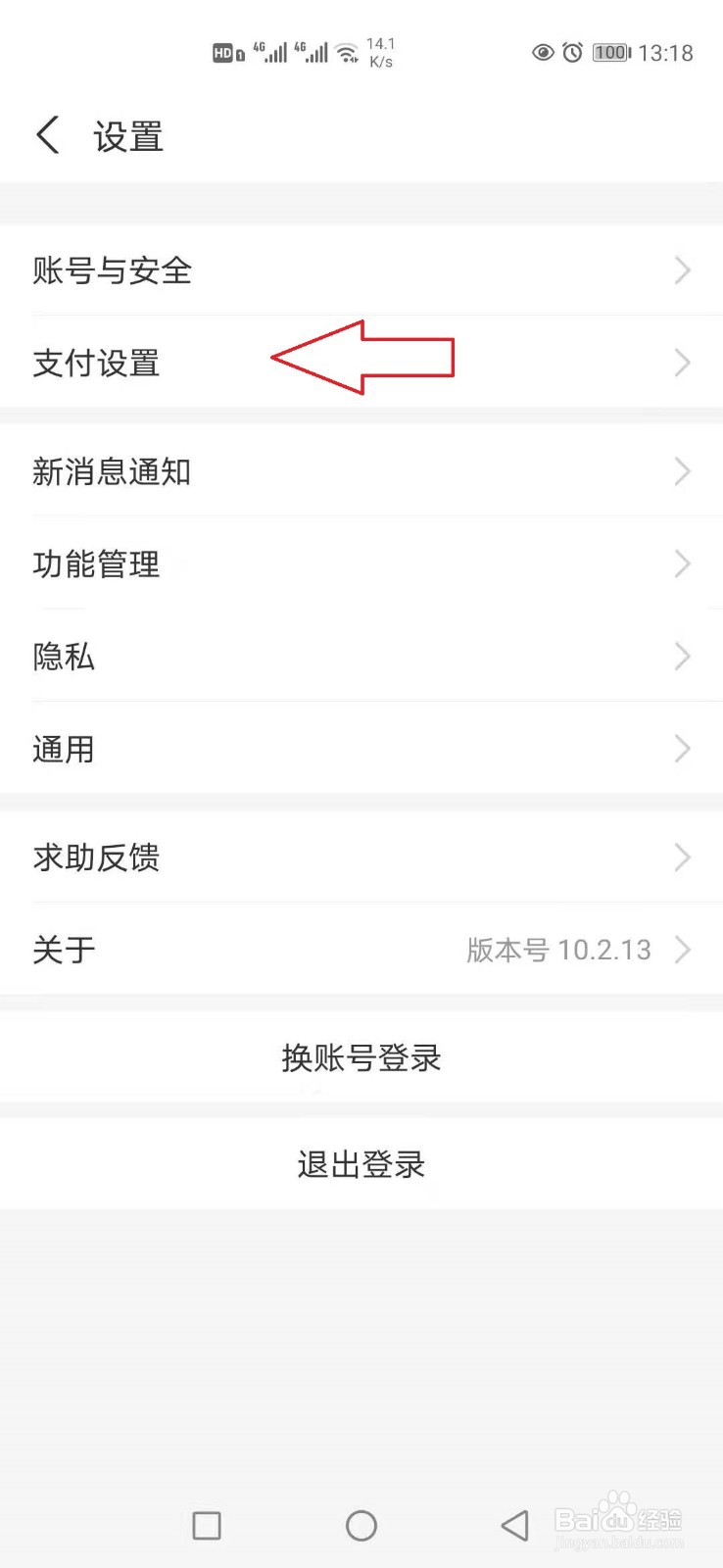Viewport: 723px width, 1568px height.
Task: Tap the square recent apps navigation button
Action: (206, 1526)
